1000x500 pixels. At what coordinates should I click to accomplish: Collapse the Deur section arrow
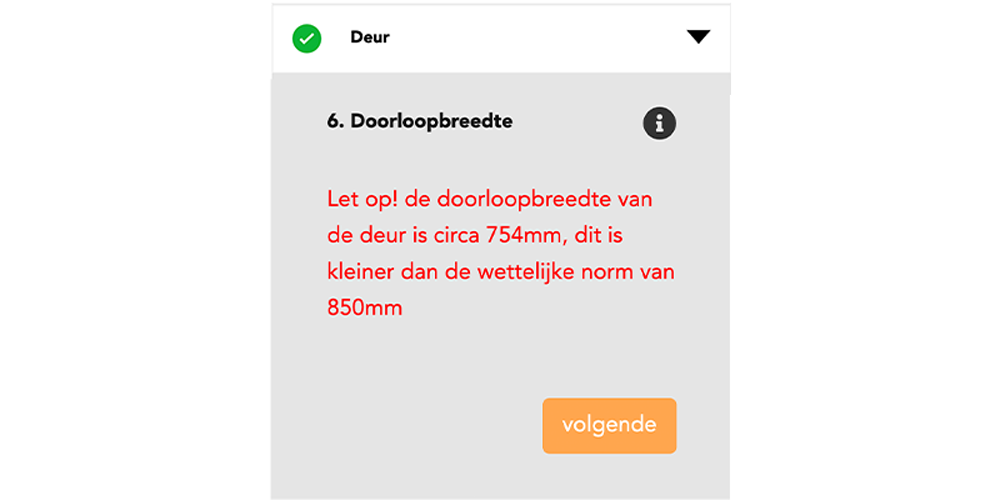pyautogui.click(x=698, y=37)
